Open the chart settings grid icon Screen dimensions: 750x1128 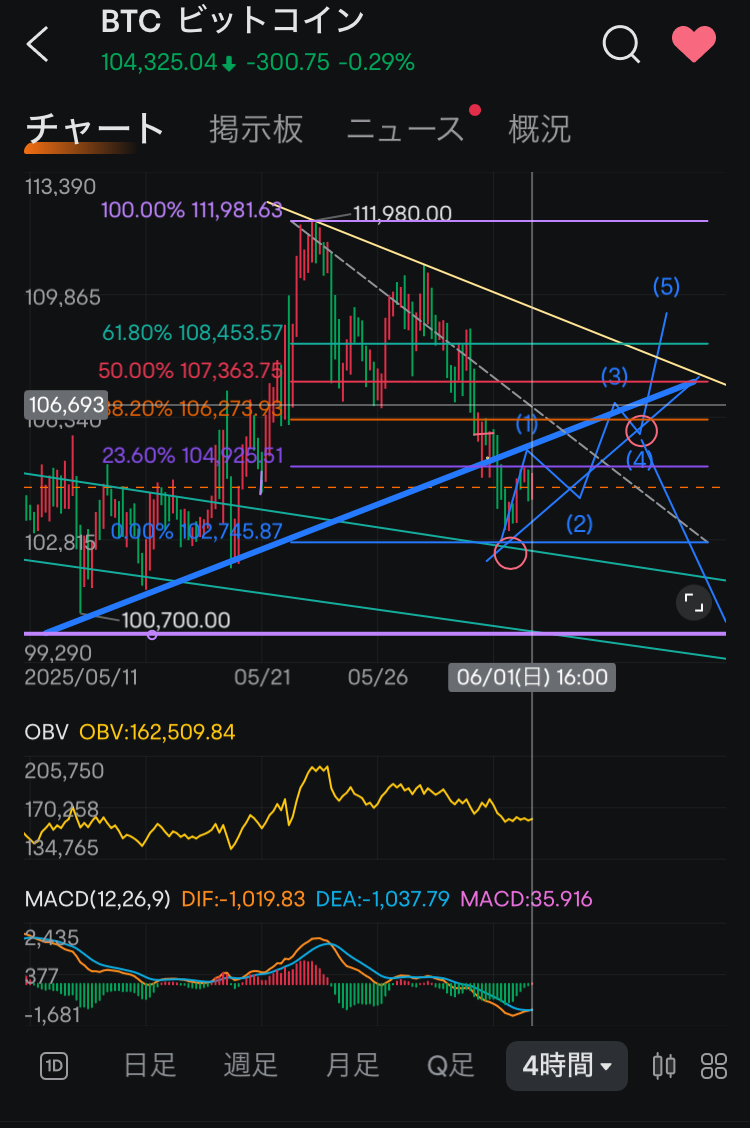click(714, 1066)
